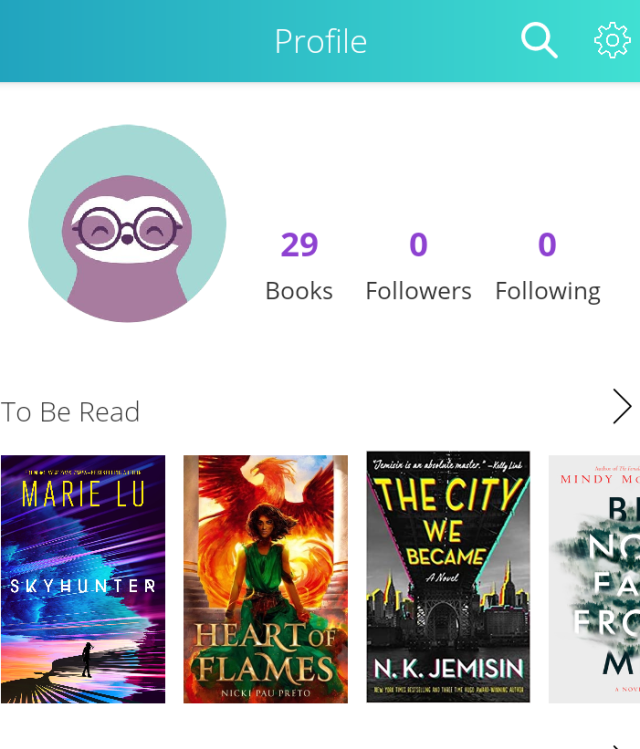Open The City We Became book

[x=448, y=579]
